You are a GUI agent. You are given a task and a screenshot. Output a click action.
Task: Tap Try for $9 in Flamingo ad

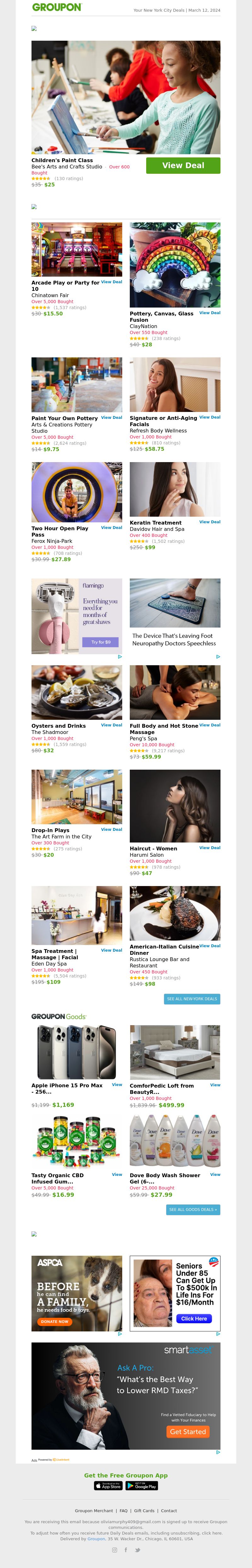(101, 642)
